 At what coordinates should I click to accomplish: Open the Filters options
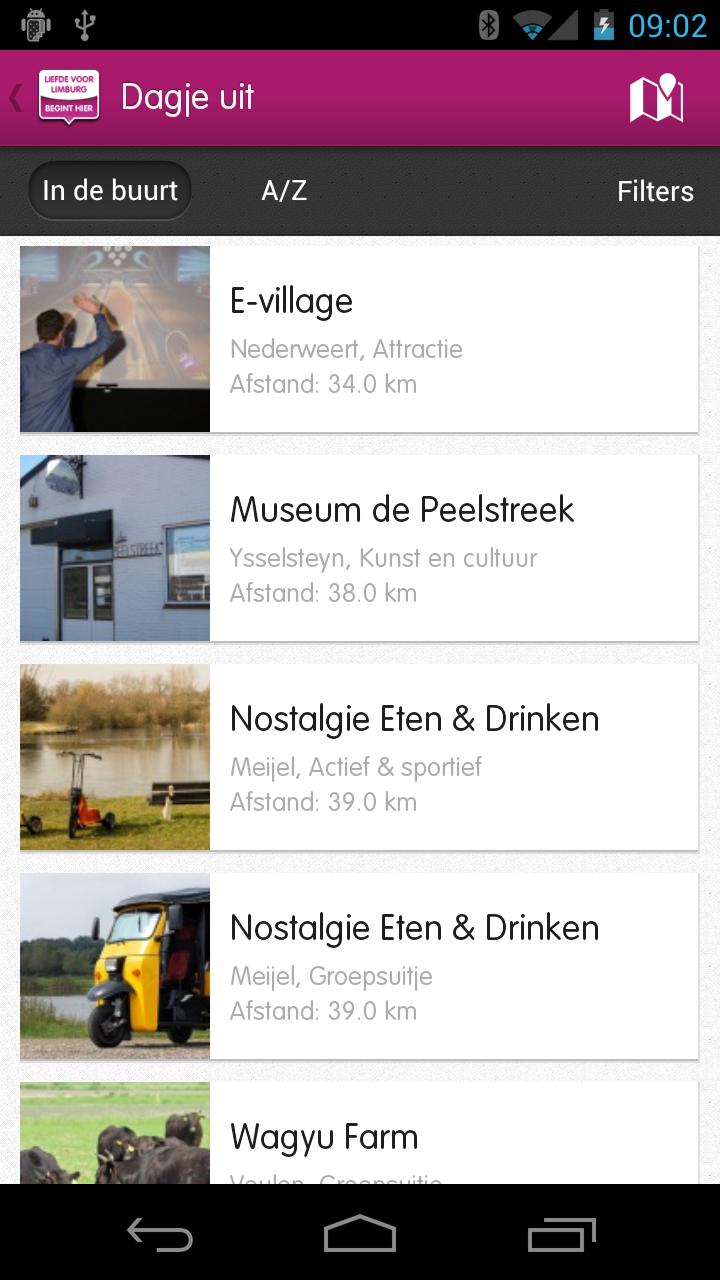click(x=655, y=191)
